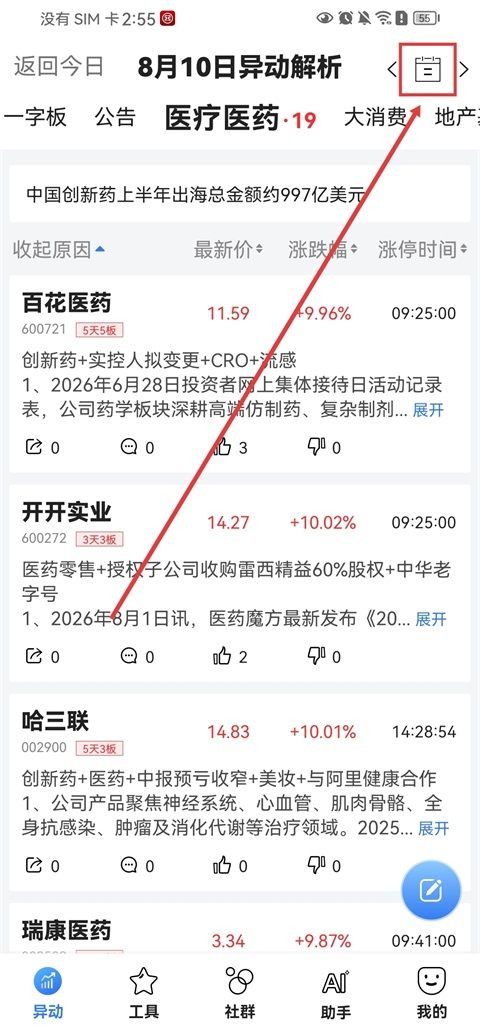The width and height of the screenshot is (480, 1027).
Task: Tap 返回今日 to return to today
Action: point(59,67)
